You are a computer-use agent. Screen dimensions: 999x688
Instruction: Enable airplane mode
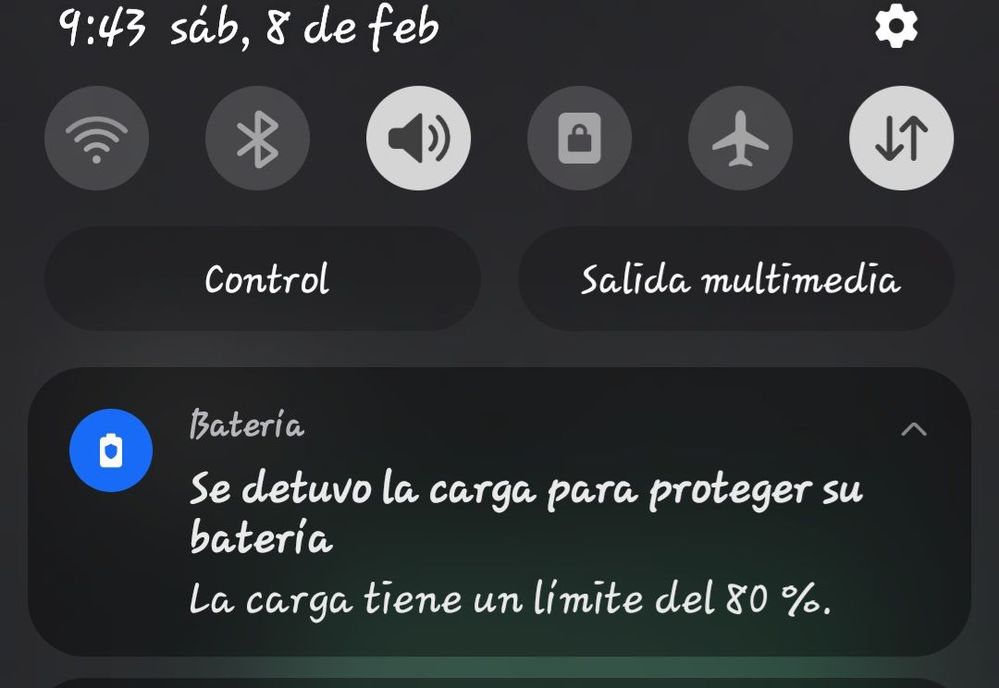pos(740,138)
